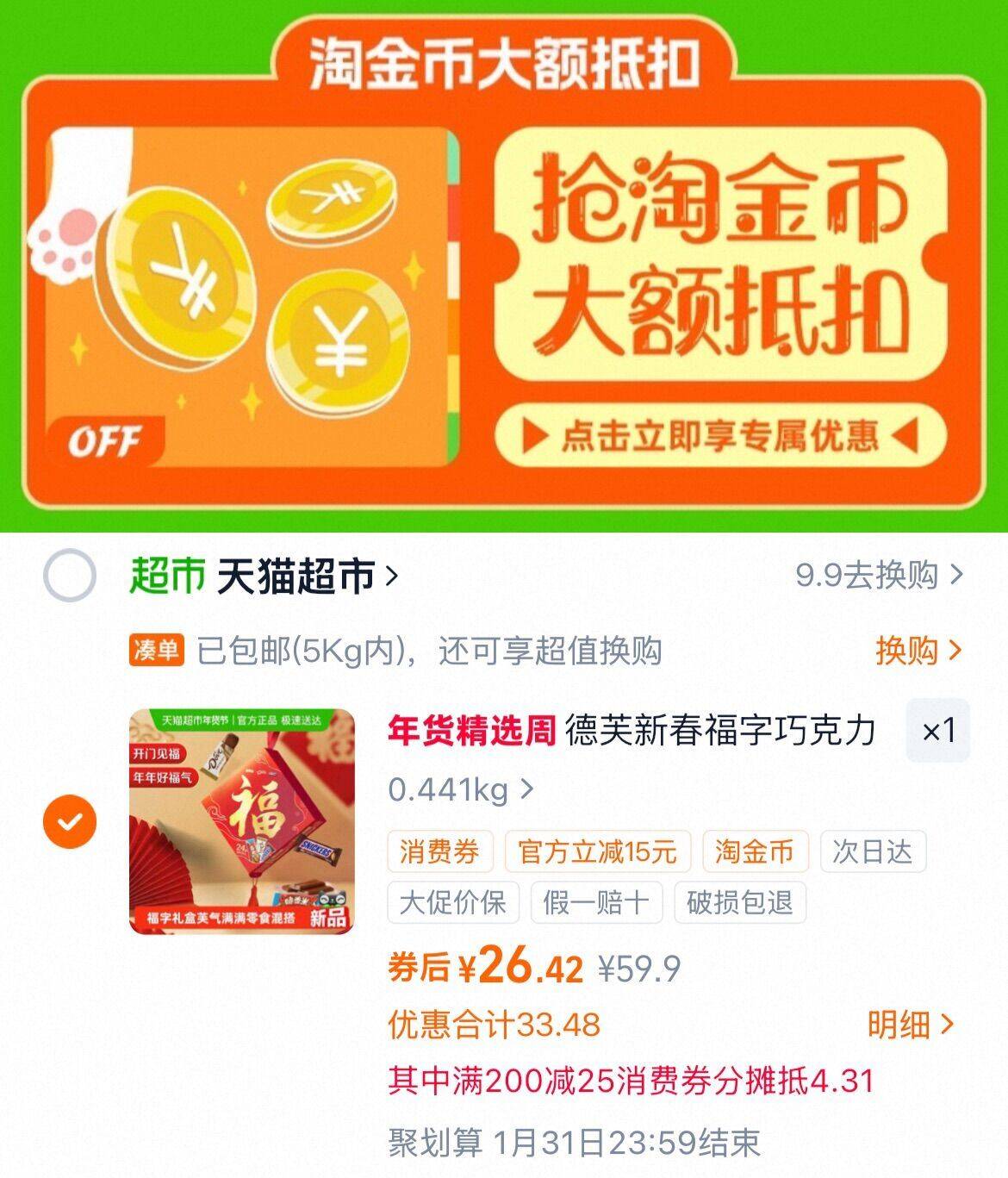Uncheck the 德芙新春福字巧克力 item
The width and height of the screenshot is (1008, 1178).
click(70, 821)
